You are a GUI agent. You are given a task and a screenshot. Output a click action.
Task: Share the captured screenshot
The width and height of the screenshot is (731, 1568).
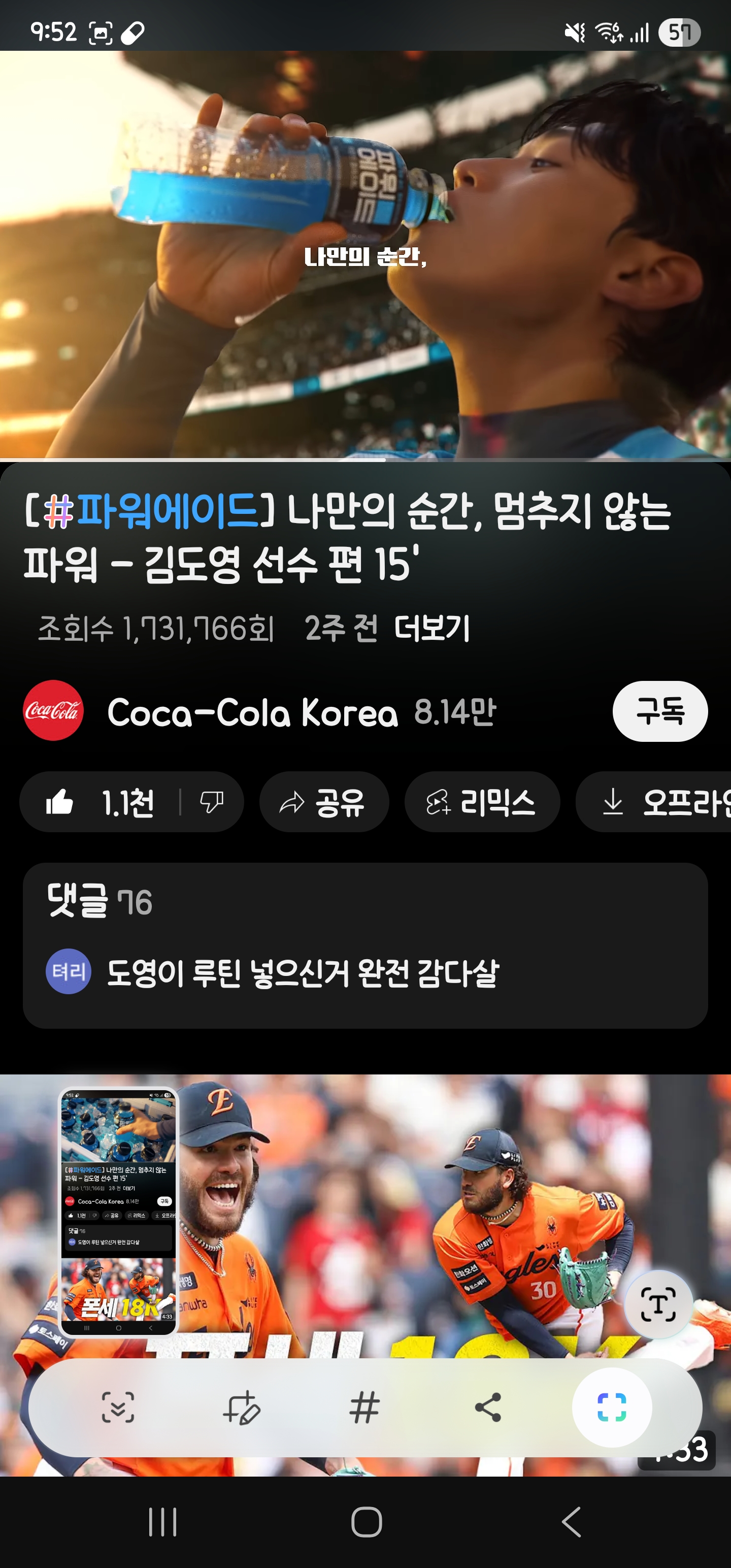pyautogui.click(x=487, y=1408)
